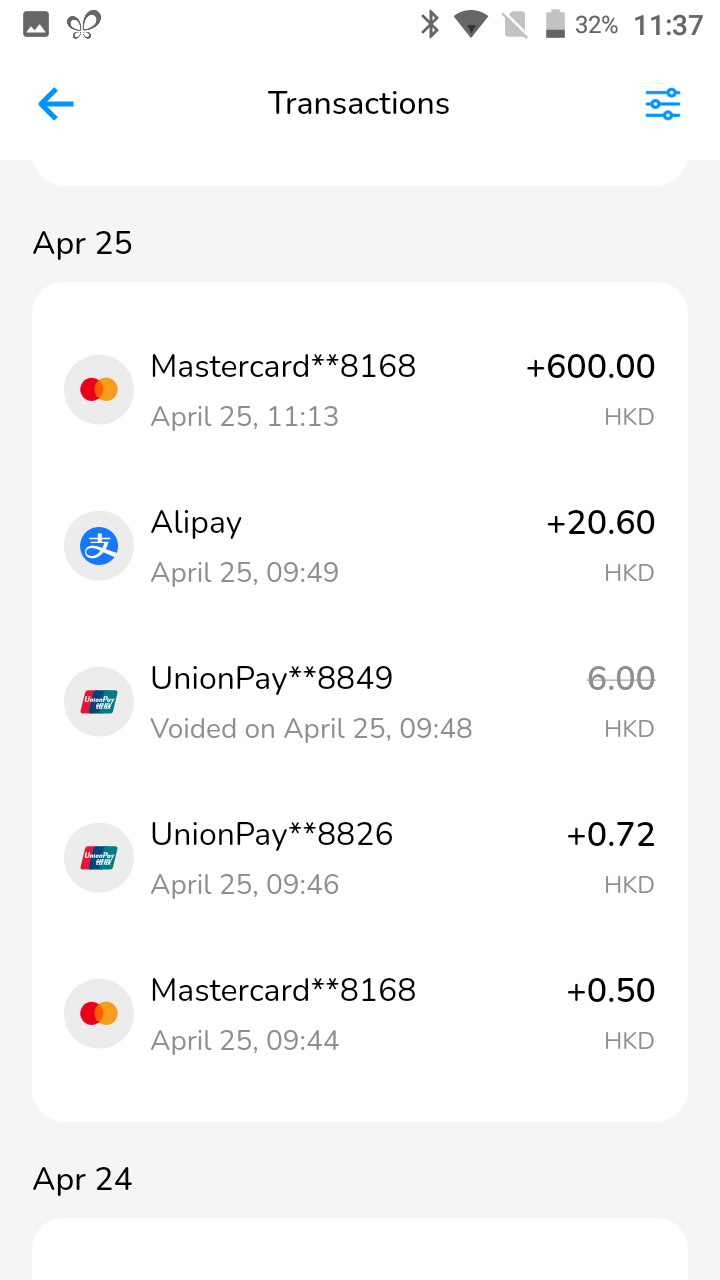Select the Alipay +20.60 HKD transaction row
The width and height of the screenshot is (720, 1280).
click(360, 545)
